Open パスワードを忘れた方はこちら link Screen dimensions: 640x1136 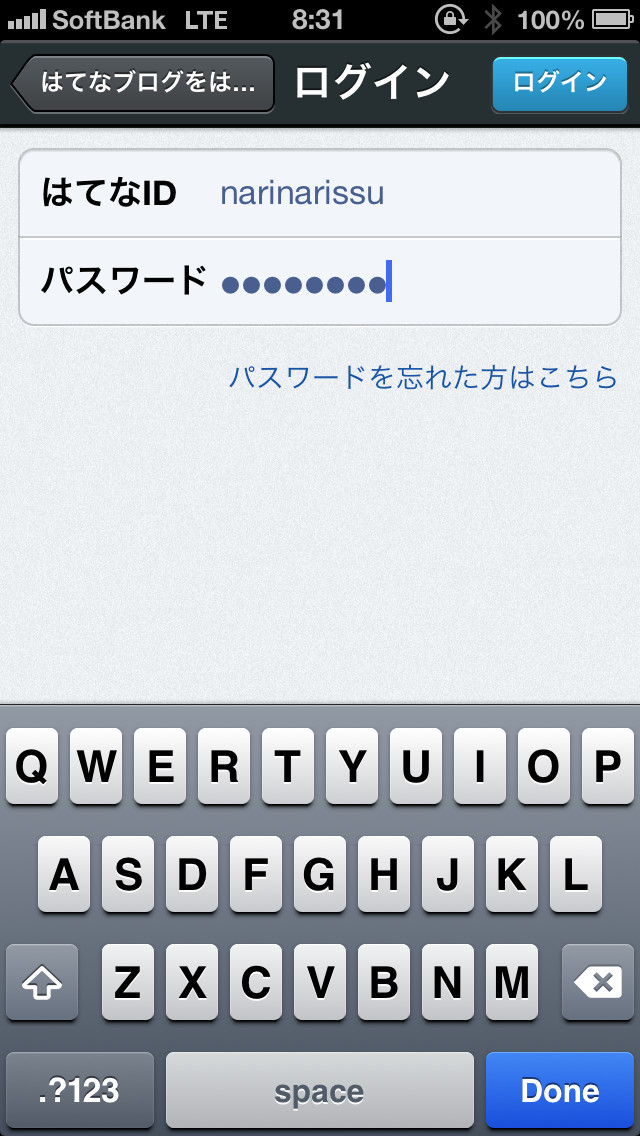(x=423, y=377)
